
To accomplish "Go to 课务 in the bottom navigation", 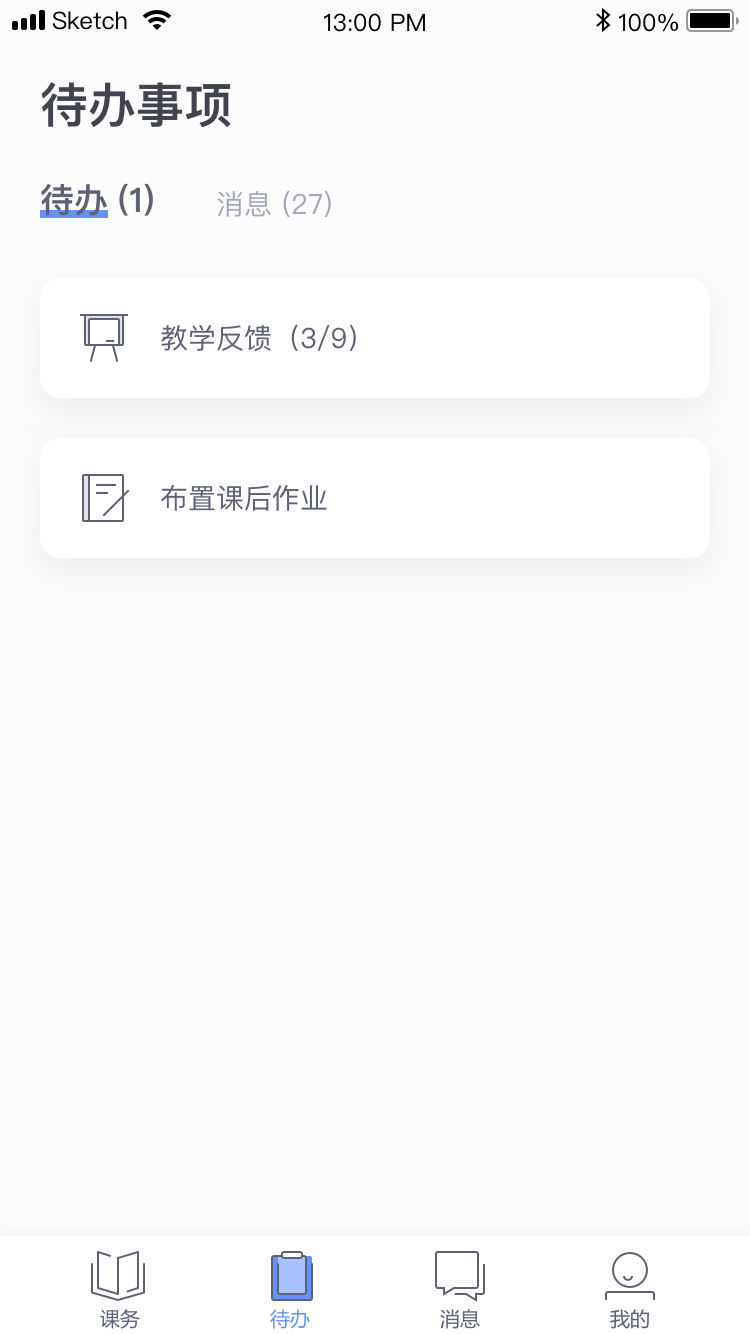I will [119, 1290].
